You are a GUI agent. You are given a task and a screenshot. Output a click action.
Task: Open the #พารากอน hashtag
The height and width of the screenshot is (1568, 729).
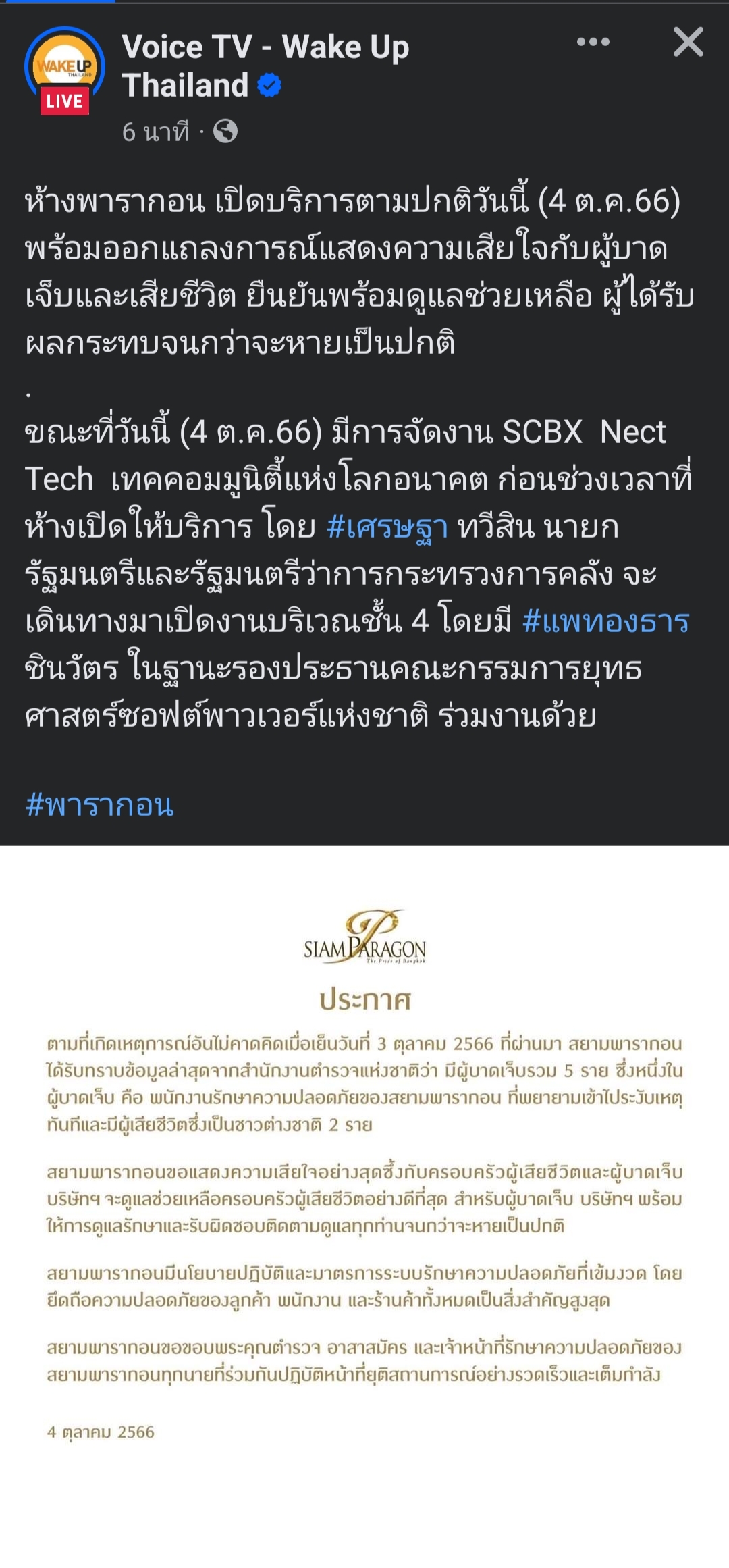(x=100, y=805)
